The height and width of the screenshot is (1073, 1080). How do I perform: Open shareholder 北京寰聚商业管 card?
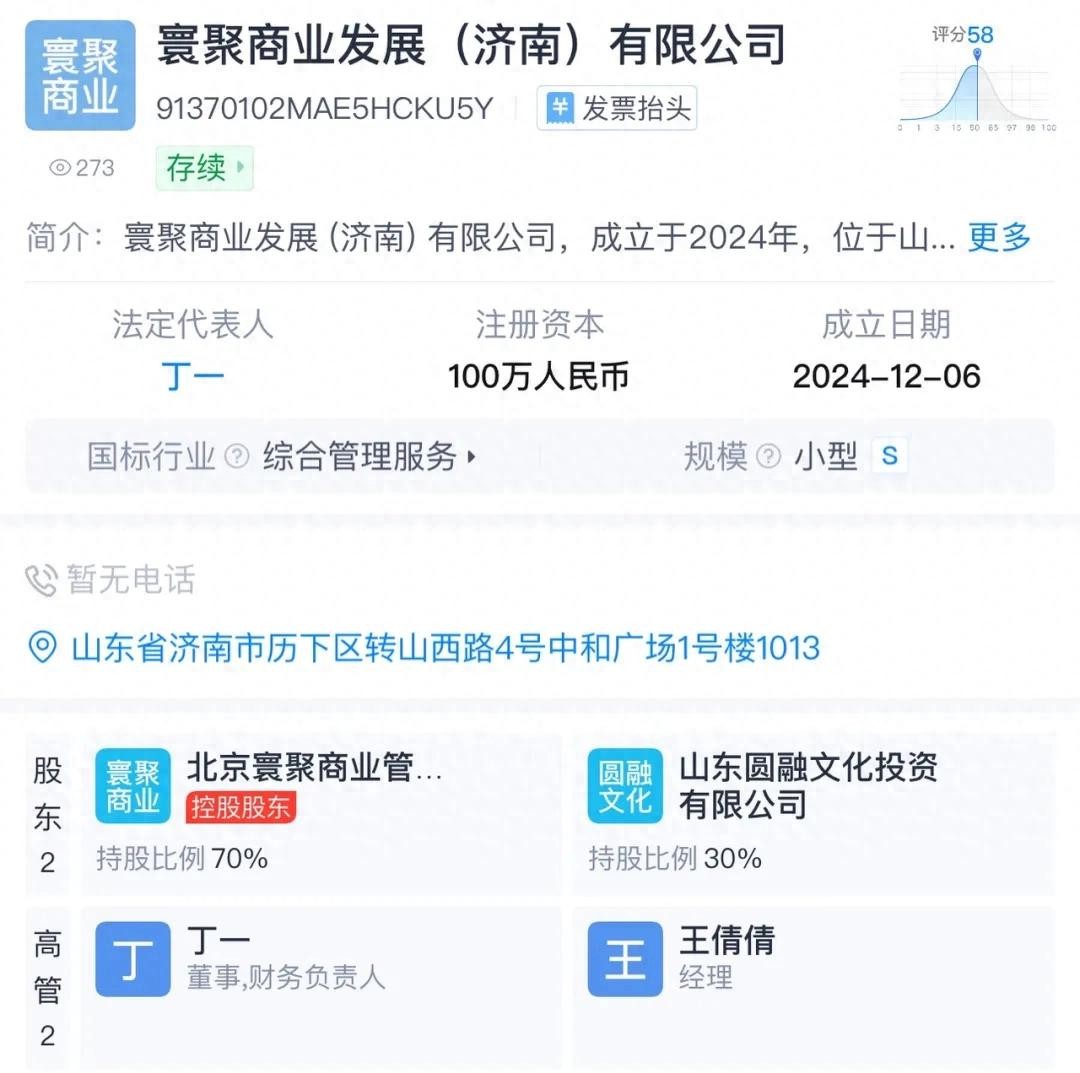coord(320,812)
